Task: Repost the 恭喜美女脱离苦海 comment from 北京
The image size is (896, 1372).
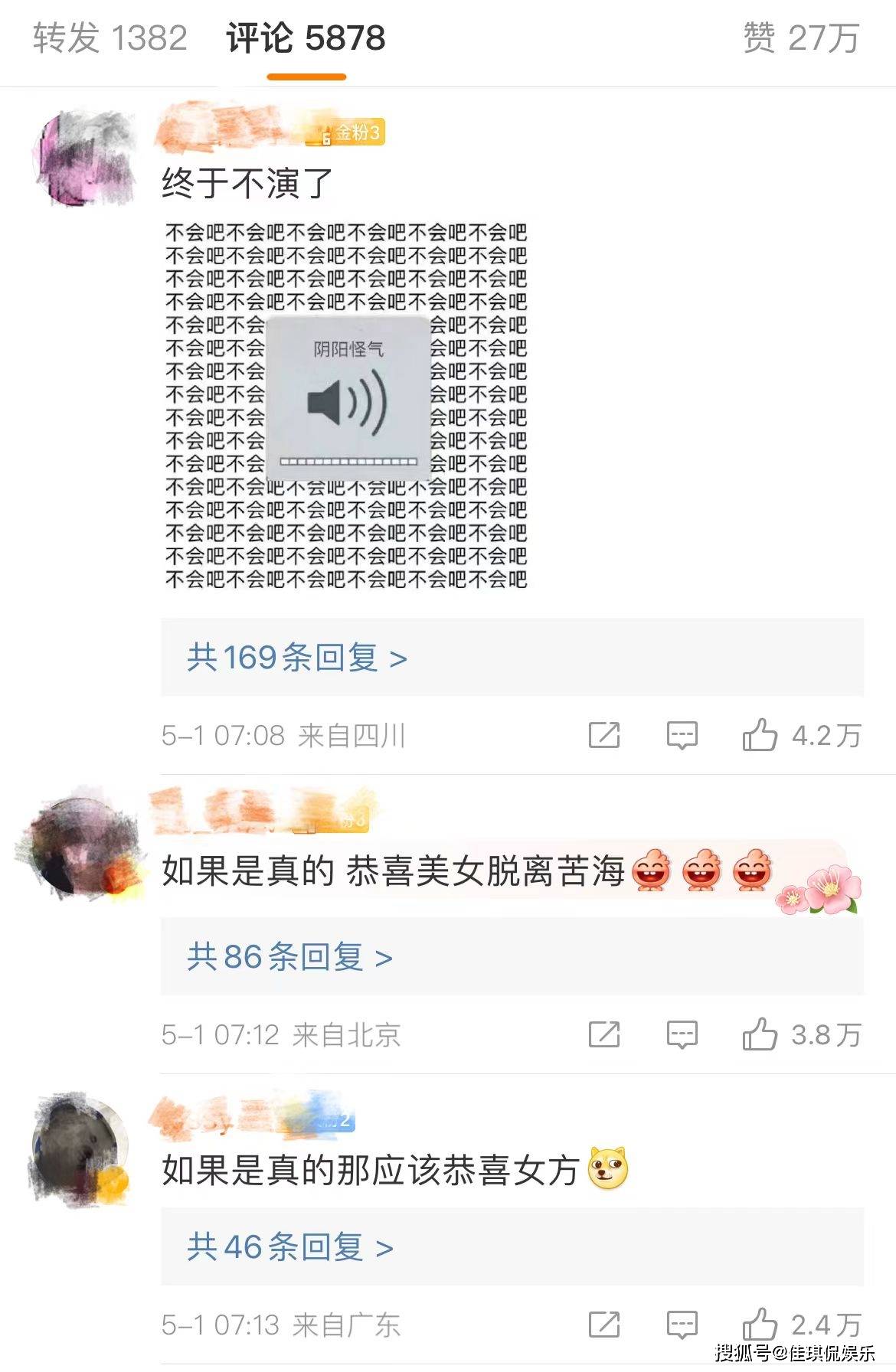Action: point(603,1035)
